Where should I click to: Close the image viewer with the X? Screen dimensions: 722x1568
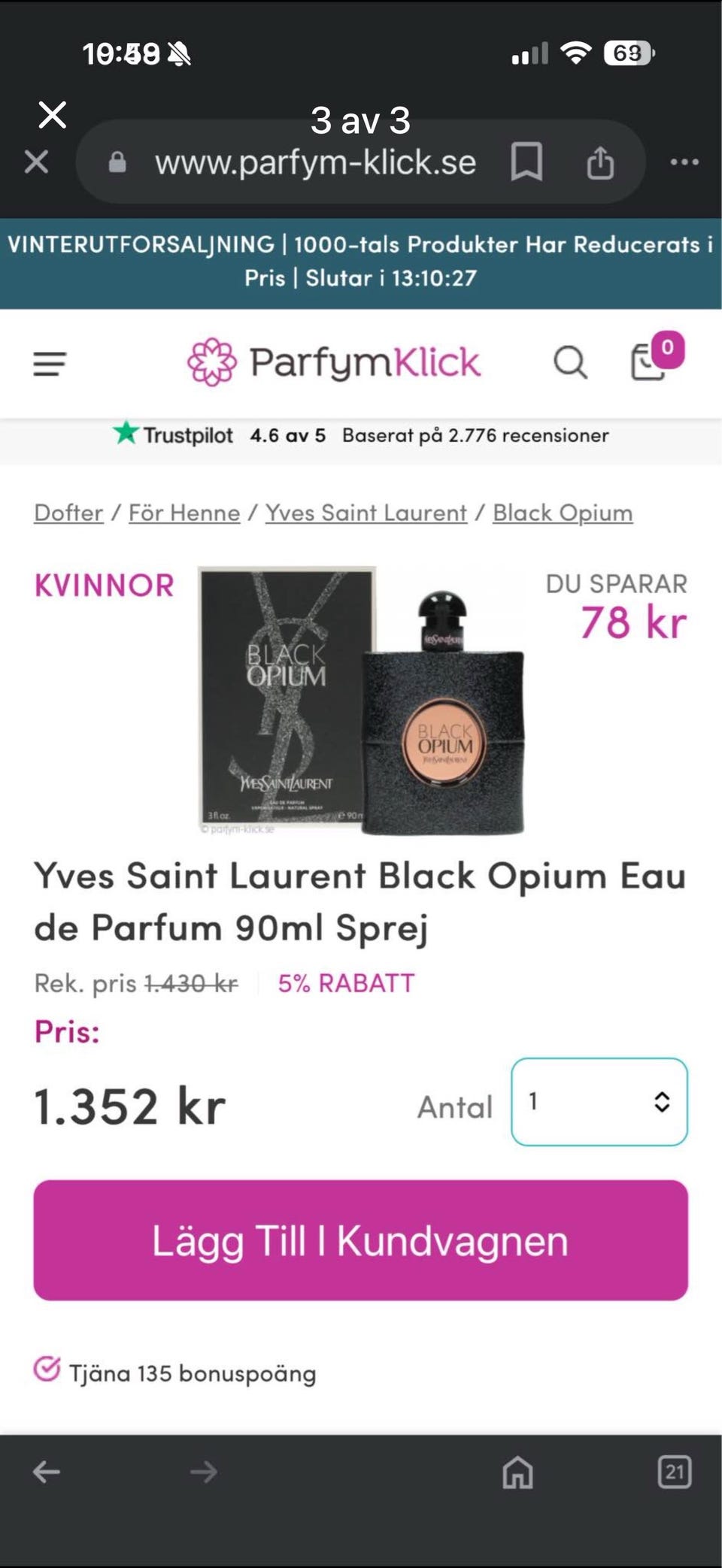pyautogui.click(x=52, y=115)
